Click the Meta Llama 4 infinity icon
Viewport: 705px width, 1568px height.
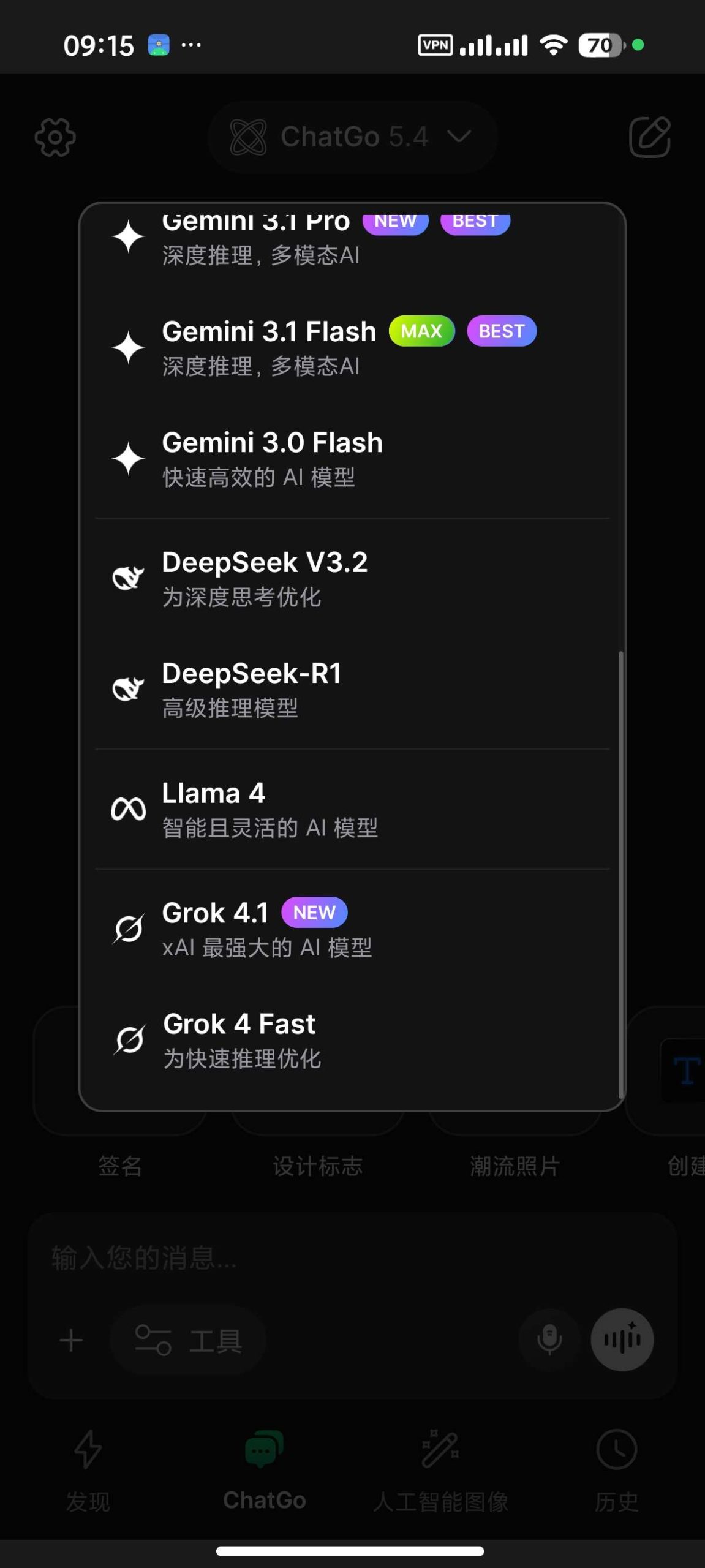127,809
